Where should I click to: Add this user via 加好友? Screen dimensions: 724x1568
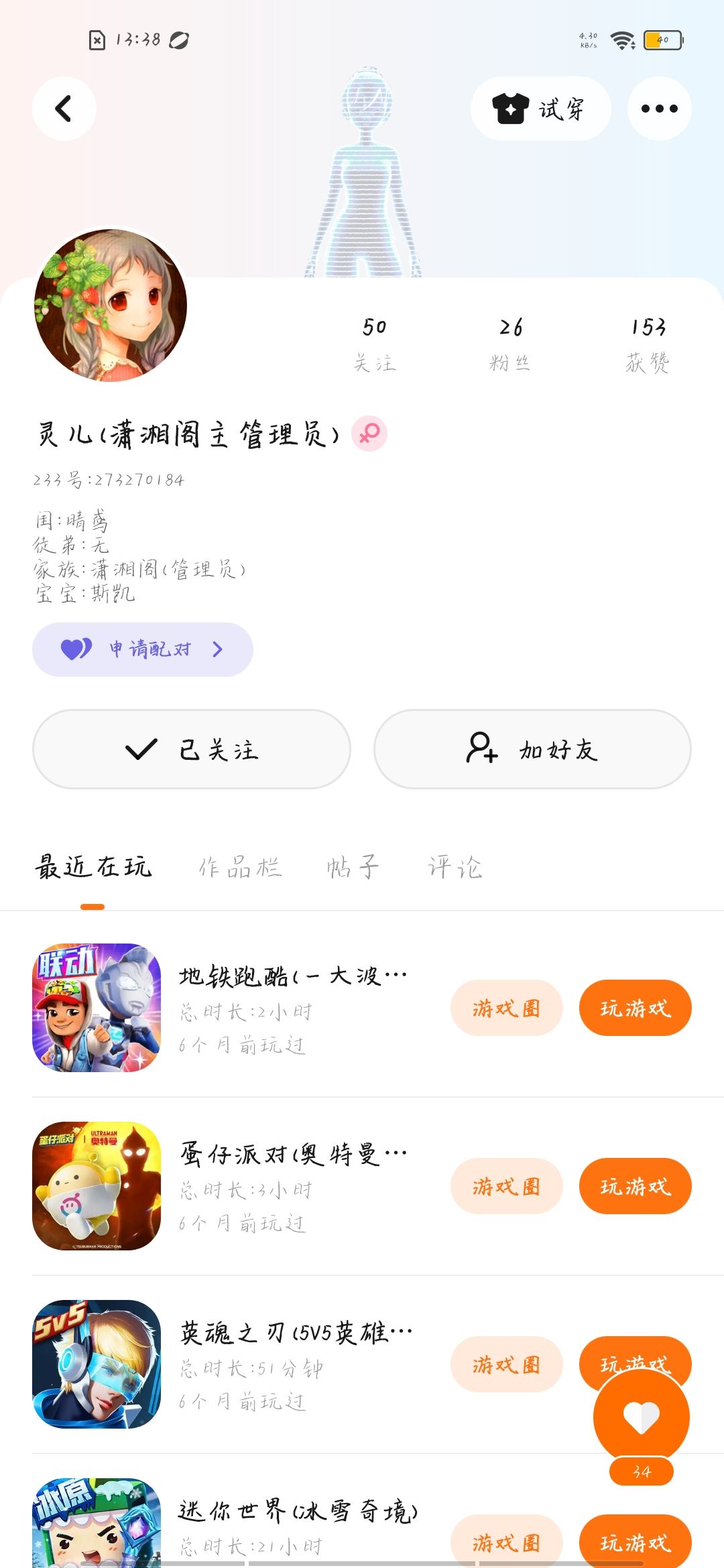532,749
